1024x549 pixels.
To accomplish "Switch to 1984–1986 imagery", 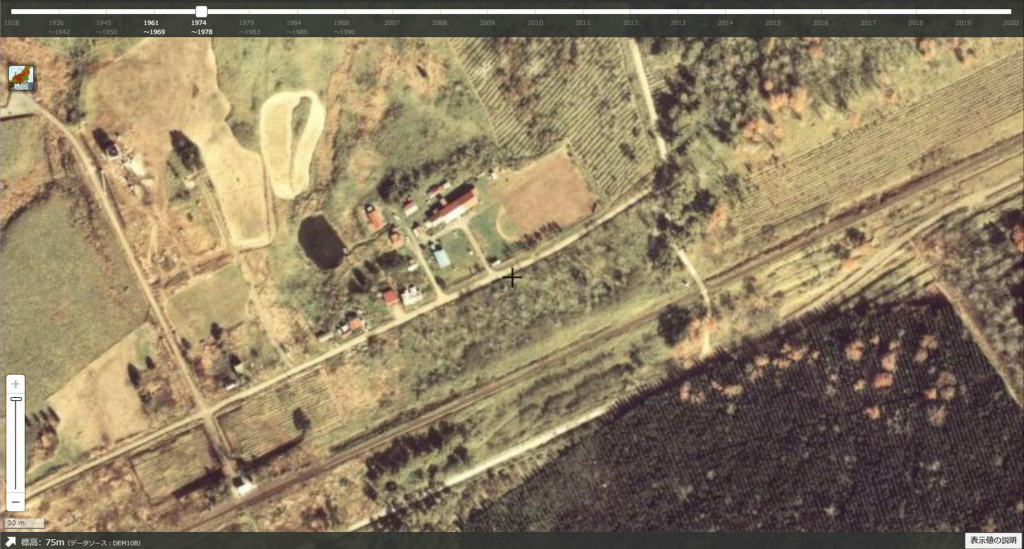I will click(294, 26).
